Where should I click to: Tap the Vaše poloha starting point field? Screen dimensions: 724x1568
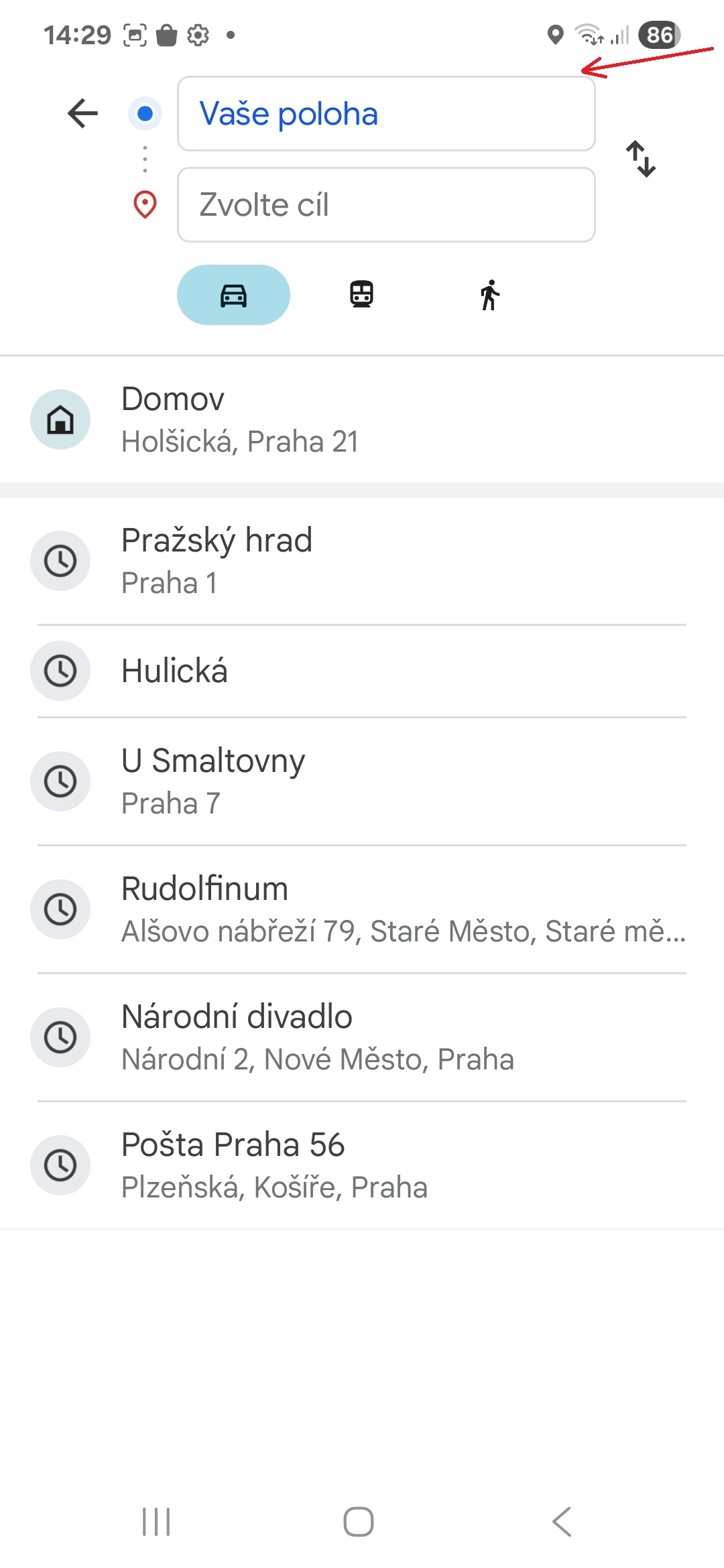click(386, 114)
